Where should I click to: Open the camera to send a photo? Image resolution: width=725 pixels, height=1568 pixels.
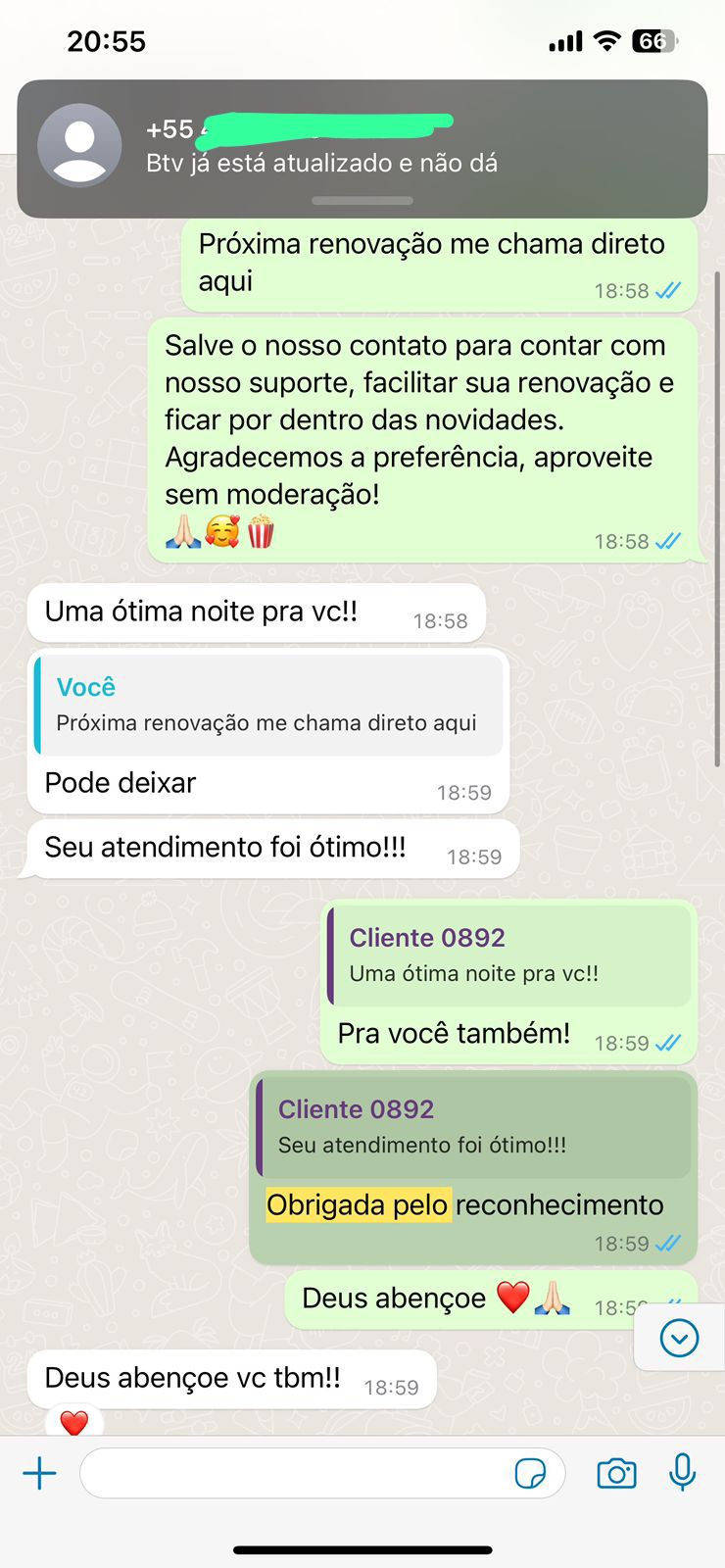(x=616, y=1473)
